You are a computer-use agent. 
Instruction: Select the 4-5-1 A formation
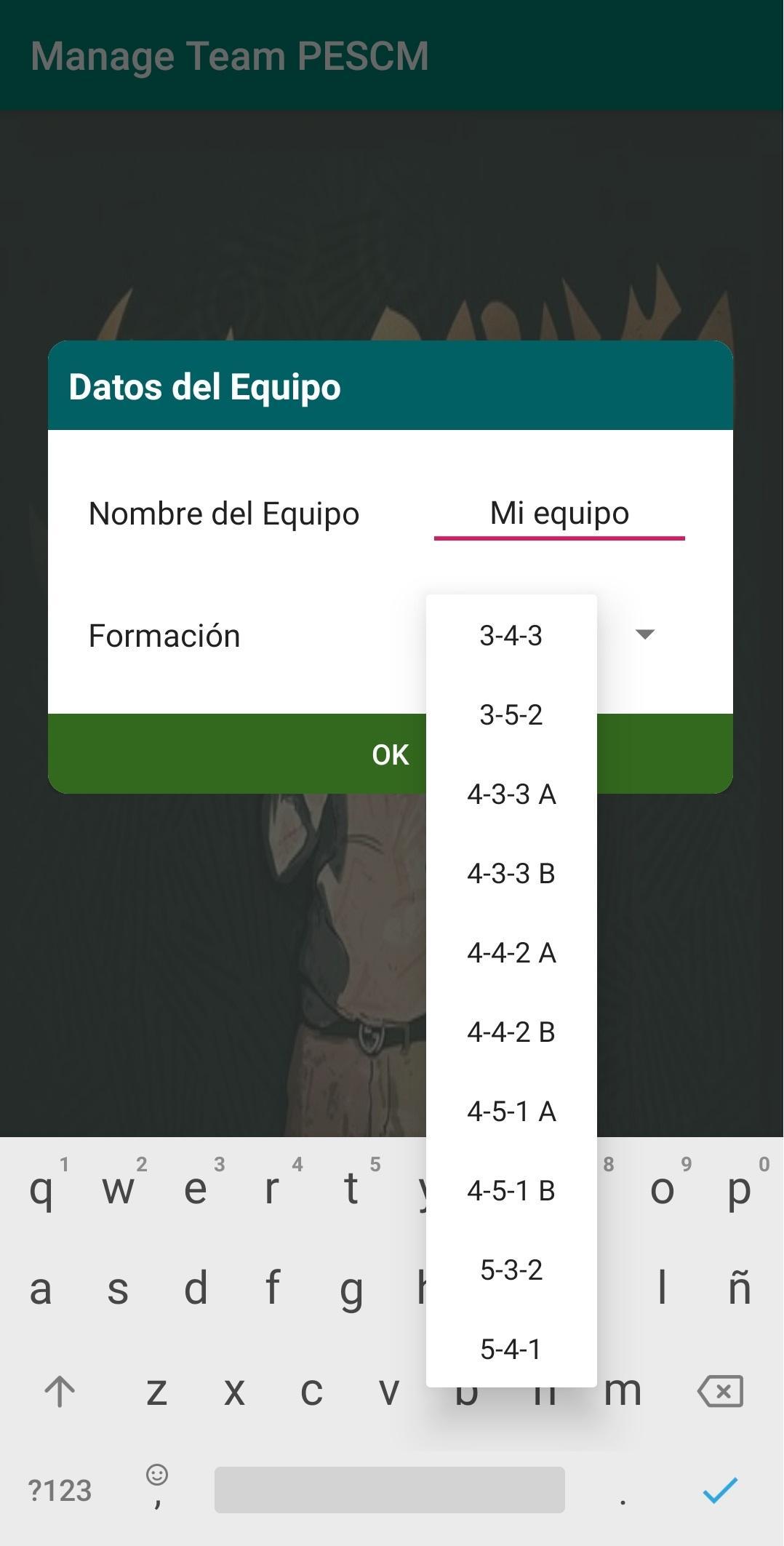[x=511, y=1111]
